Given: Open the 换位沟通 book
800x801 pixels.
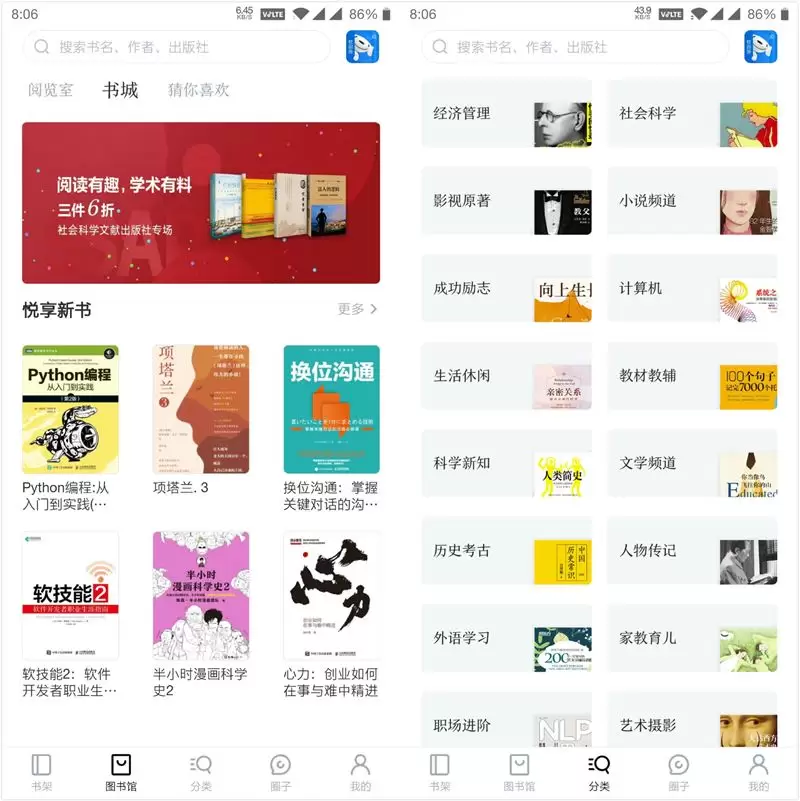Looking at the screenshot, I should point(331,409).
